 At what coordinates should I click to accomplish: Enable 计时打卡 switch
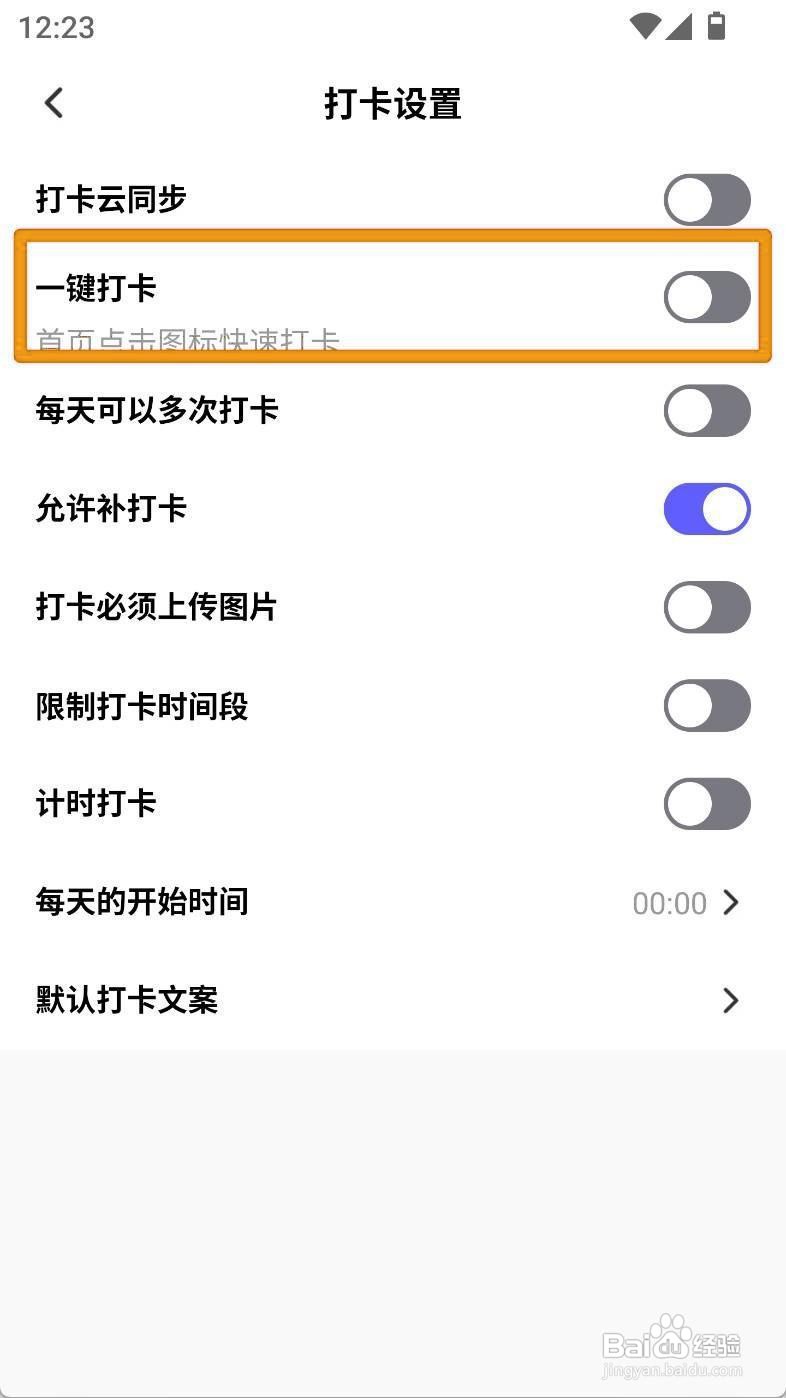[x=707, y=804]
